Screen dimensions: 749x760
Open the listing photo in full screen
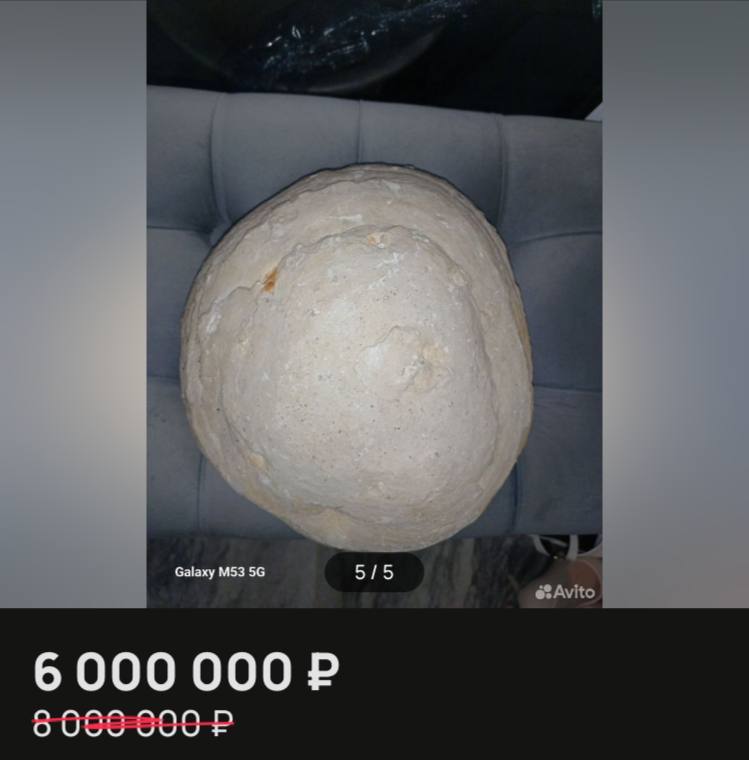374,330
